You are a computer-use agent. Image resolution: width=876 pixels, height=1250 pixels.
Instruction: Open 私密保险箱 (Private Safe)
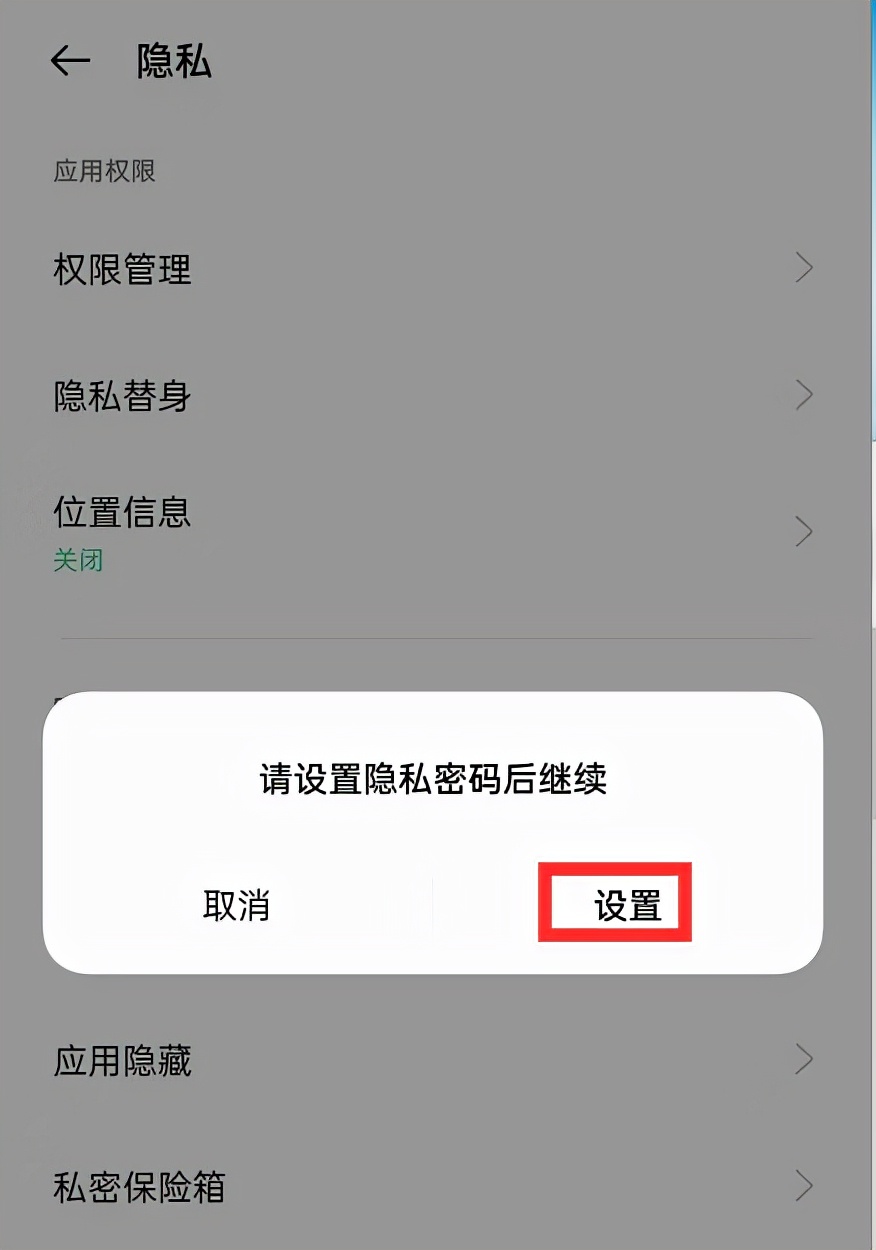pos(137,1188)
